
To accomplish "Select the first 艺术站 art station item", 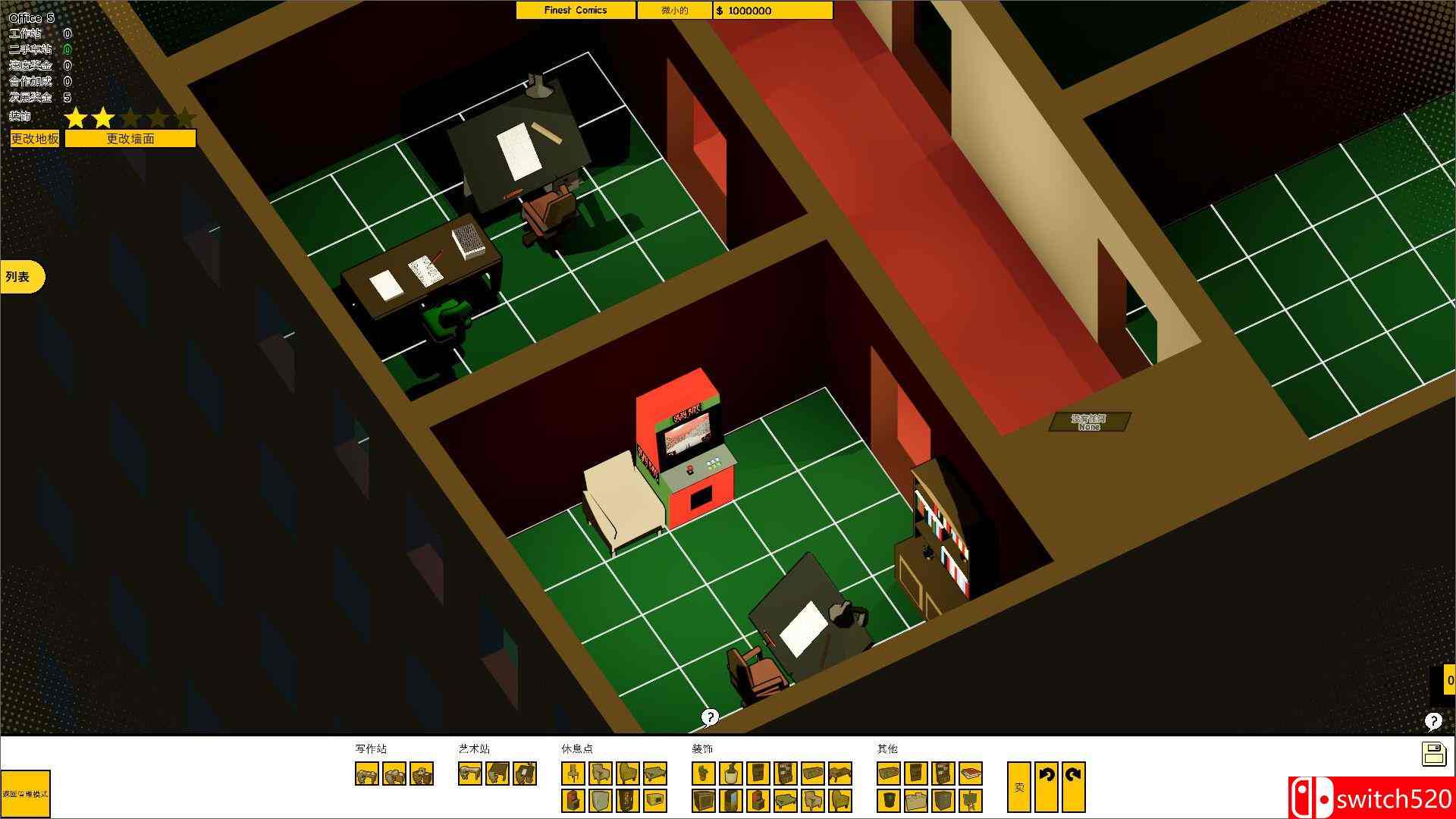I will tap(470, 773).
